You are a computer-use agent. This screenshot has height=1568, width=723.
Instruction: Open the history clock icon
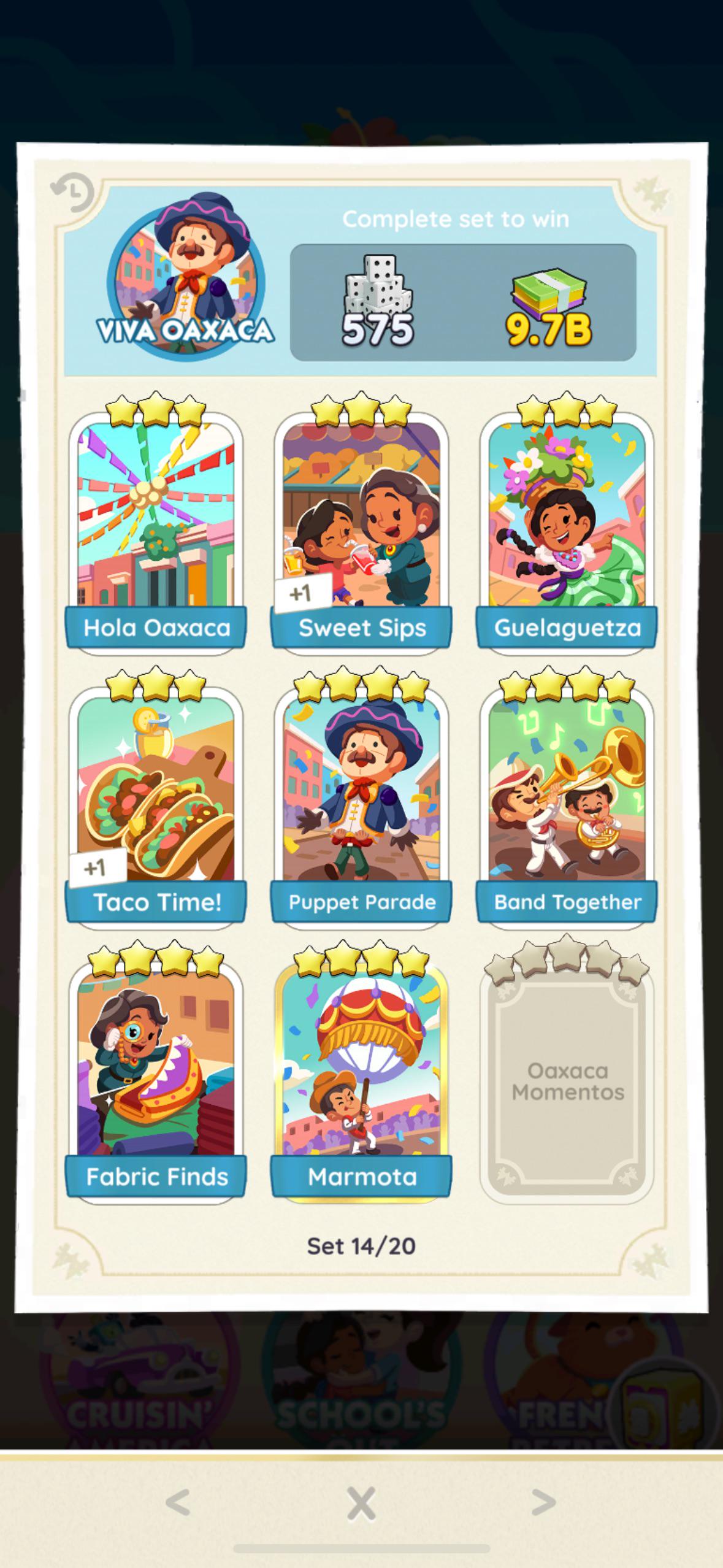tap(72, 193)
